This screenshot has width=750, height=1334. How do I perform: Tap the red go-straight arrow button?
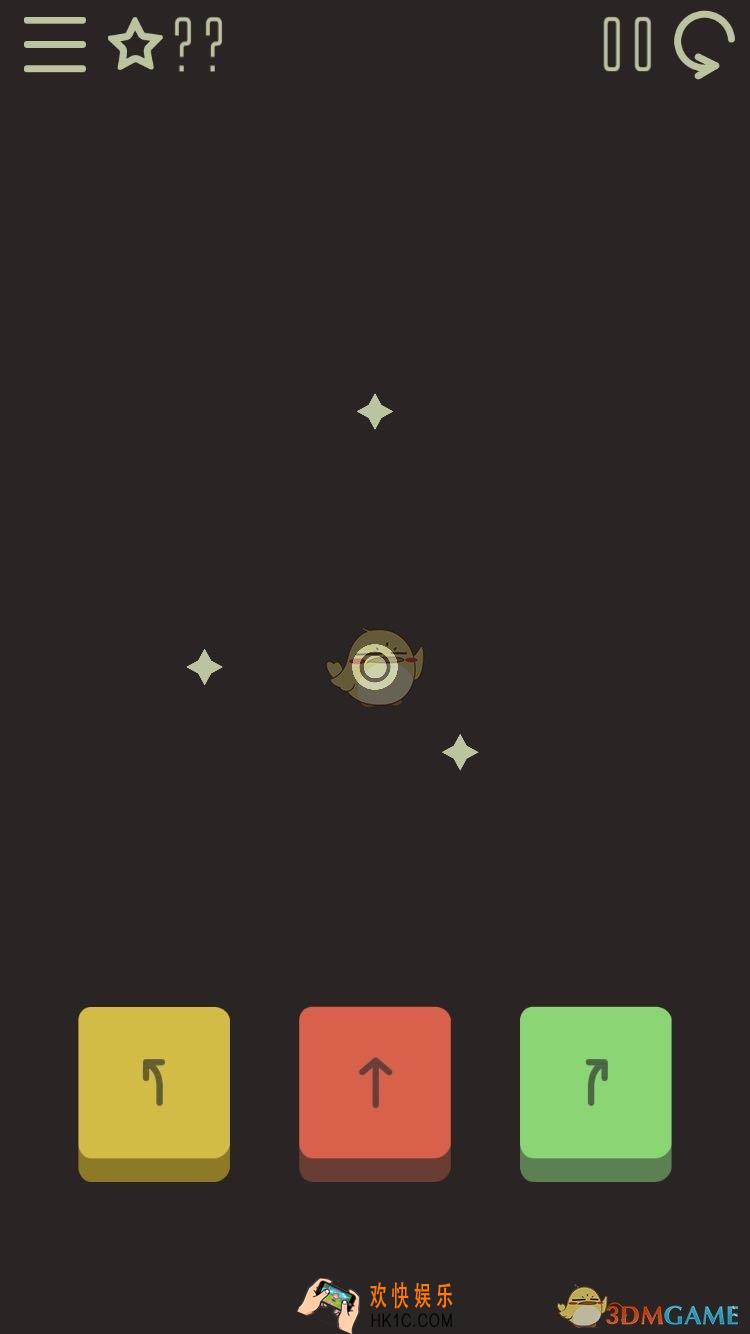[x=375, y=1084]
